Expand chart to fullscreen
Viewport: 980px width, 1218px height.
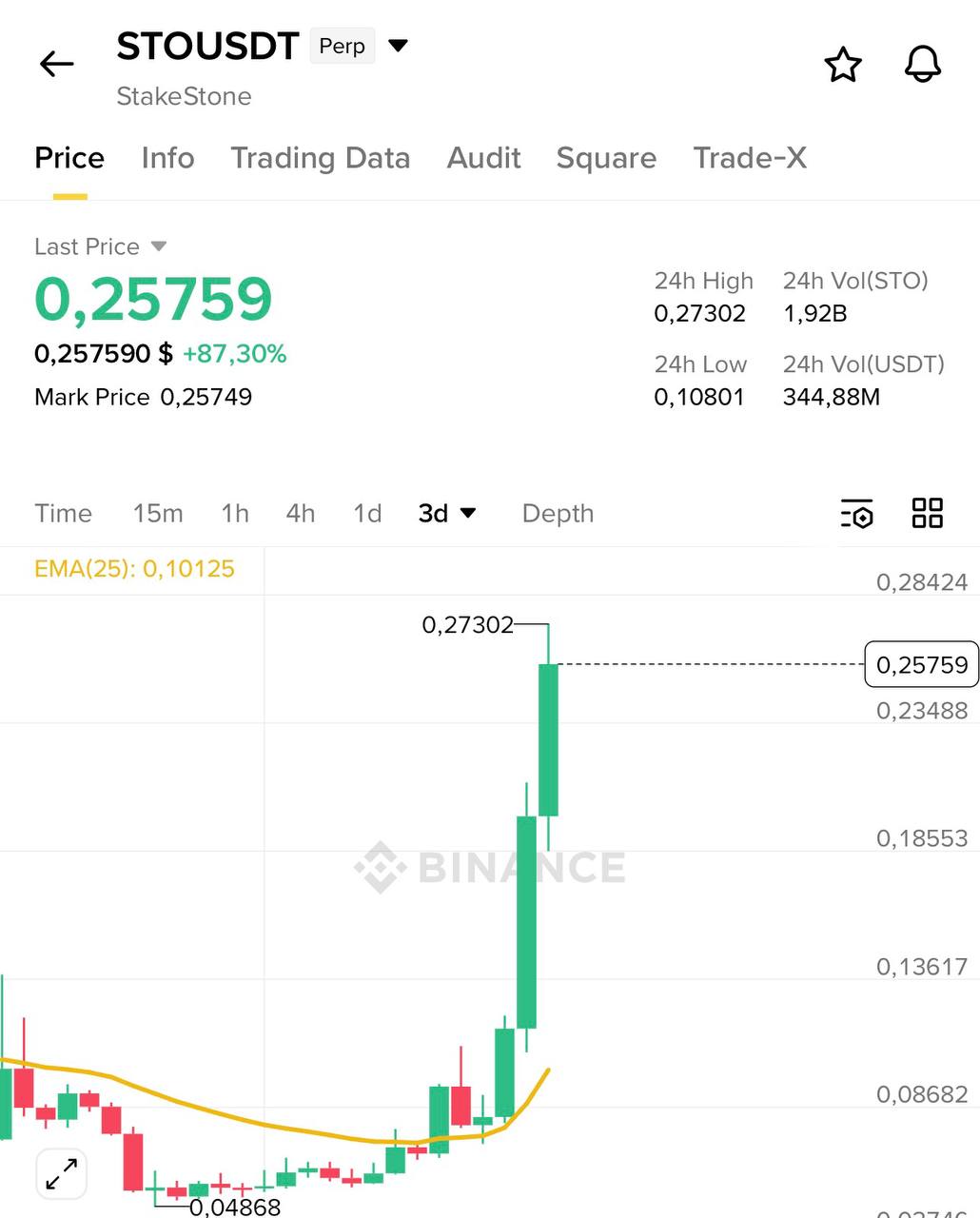pos(62,1173)
